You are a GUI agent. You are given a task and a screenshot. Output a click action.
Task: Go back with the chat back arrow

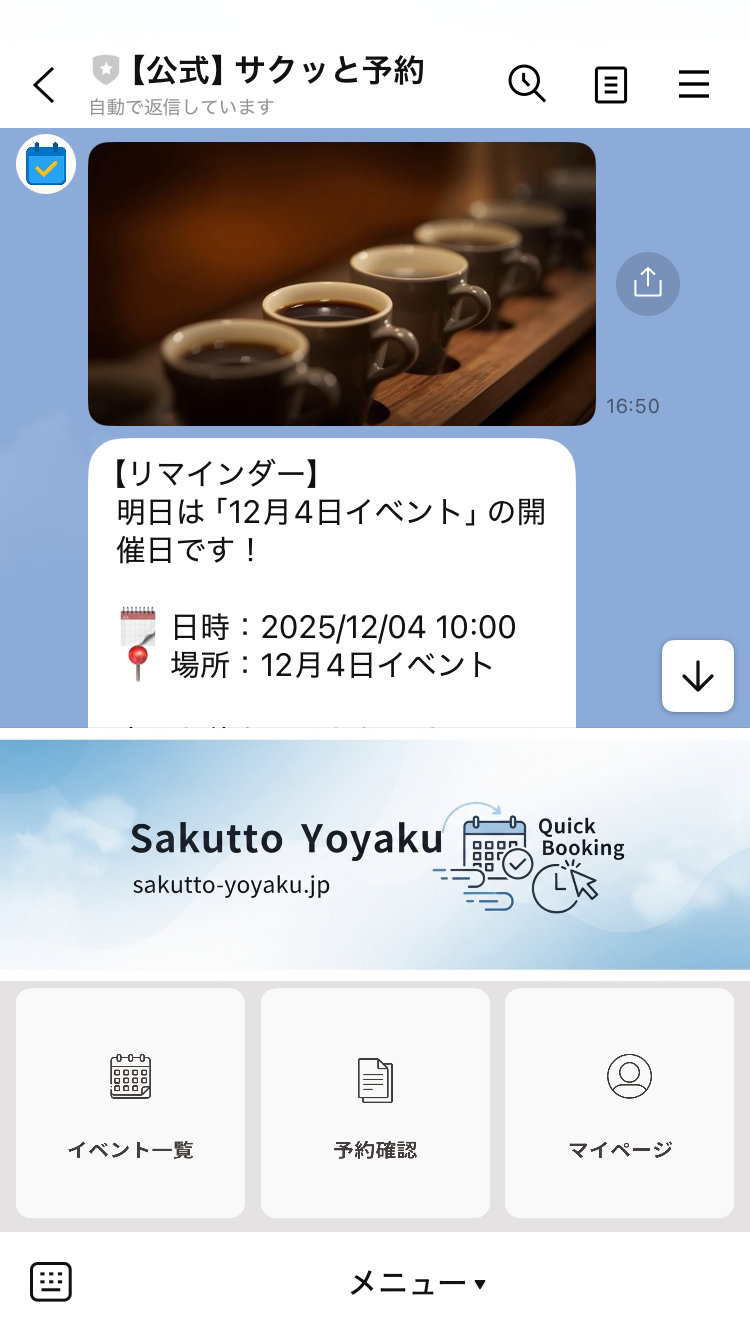click(43, 84)
